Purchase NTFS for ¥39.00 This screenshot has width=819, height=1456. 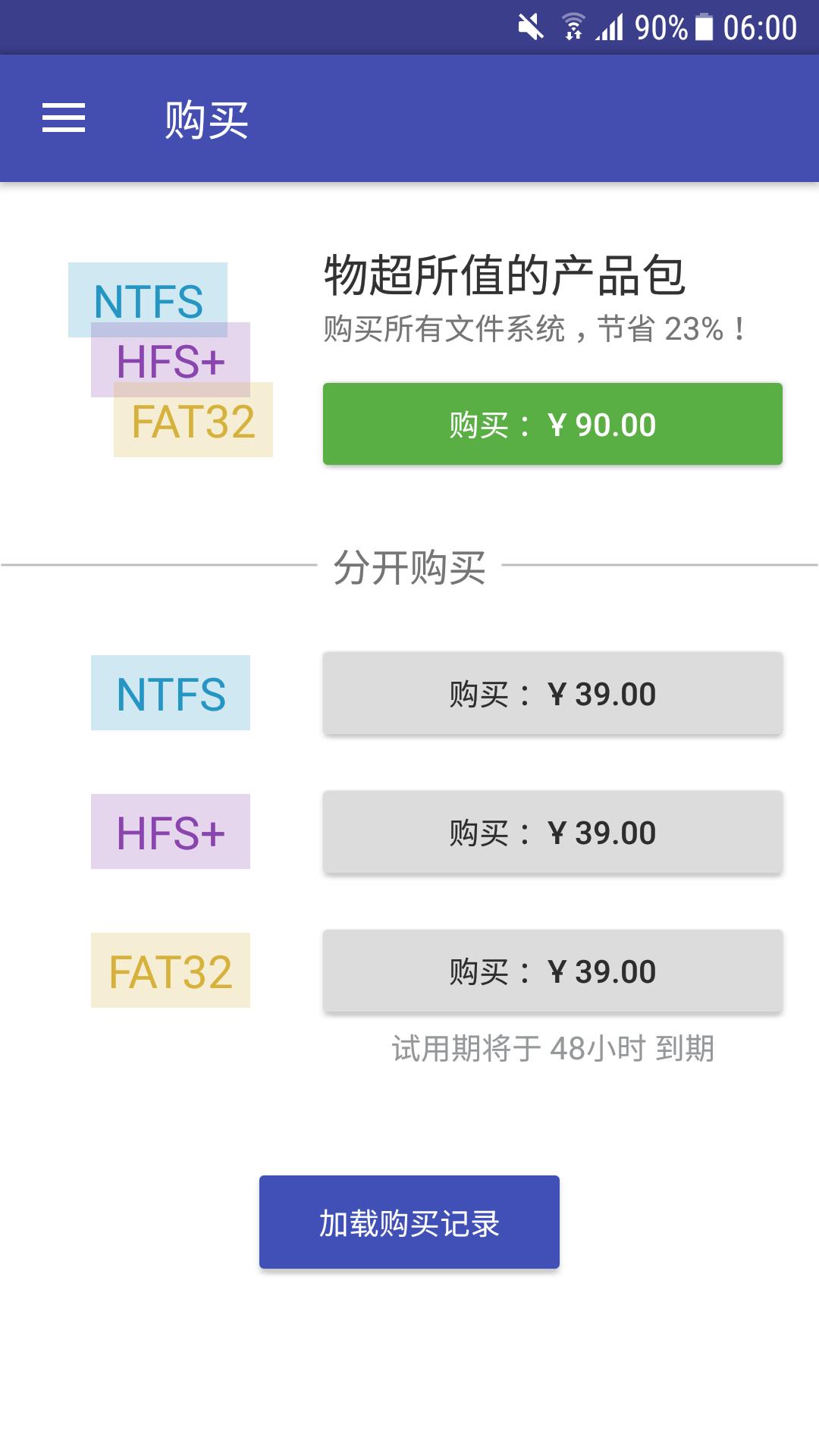552,693
